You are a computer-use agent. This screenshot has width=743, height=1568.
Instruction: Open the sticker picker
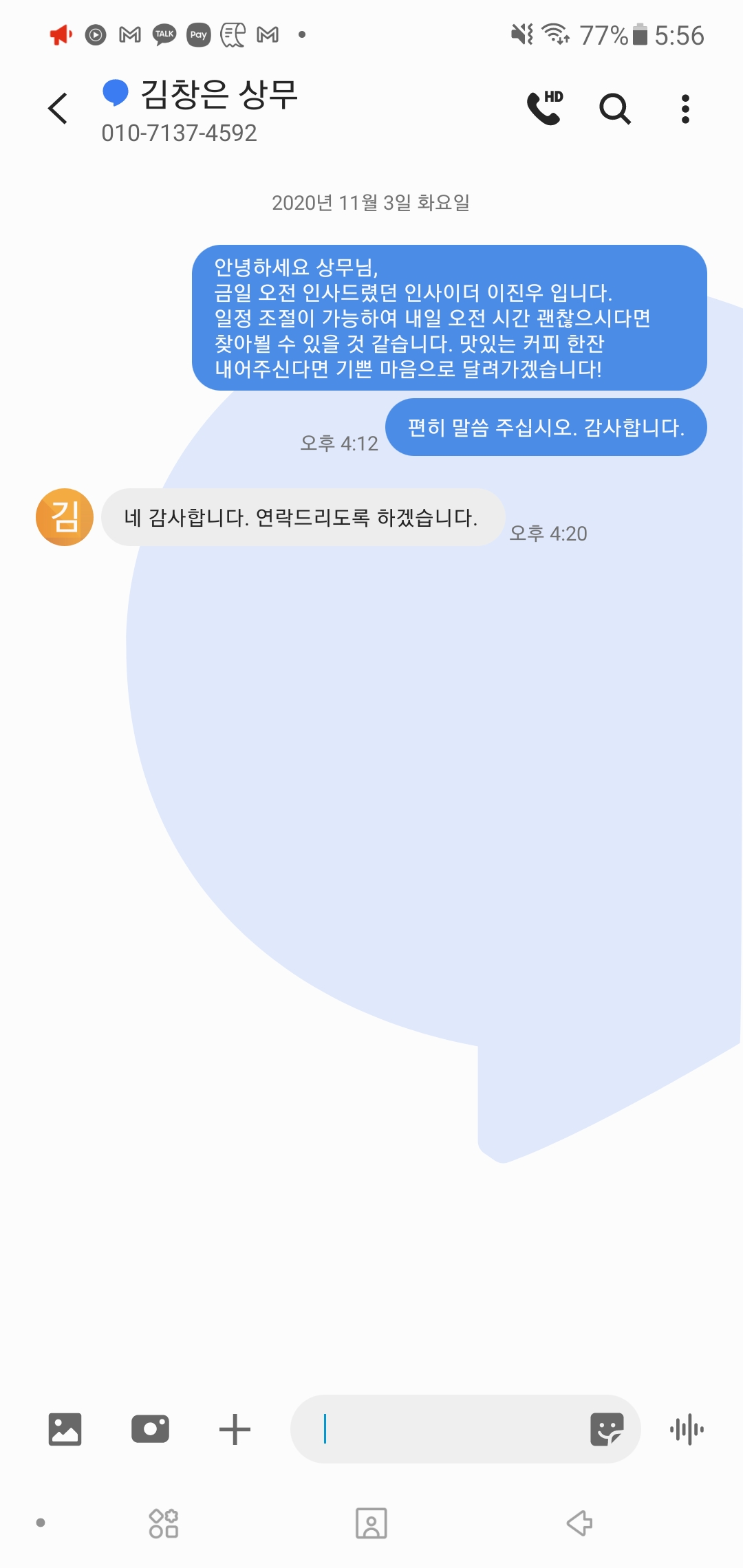(x=607, y=1429)
